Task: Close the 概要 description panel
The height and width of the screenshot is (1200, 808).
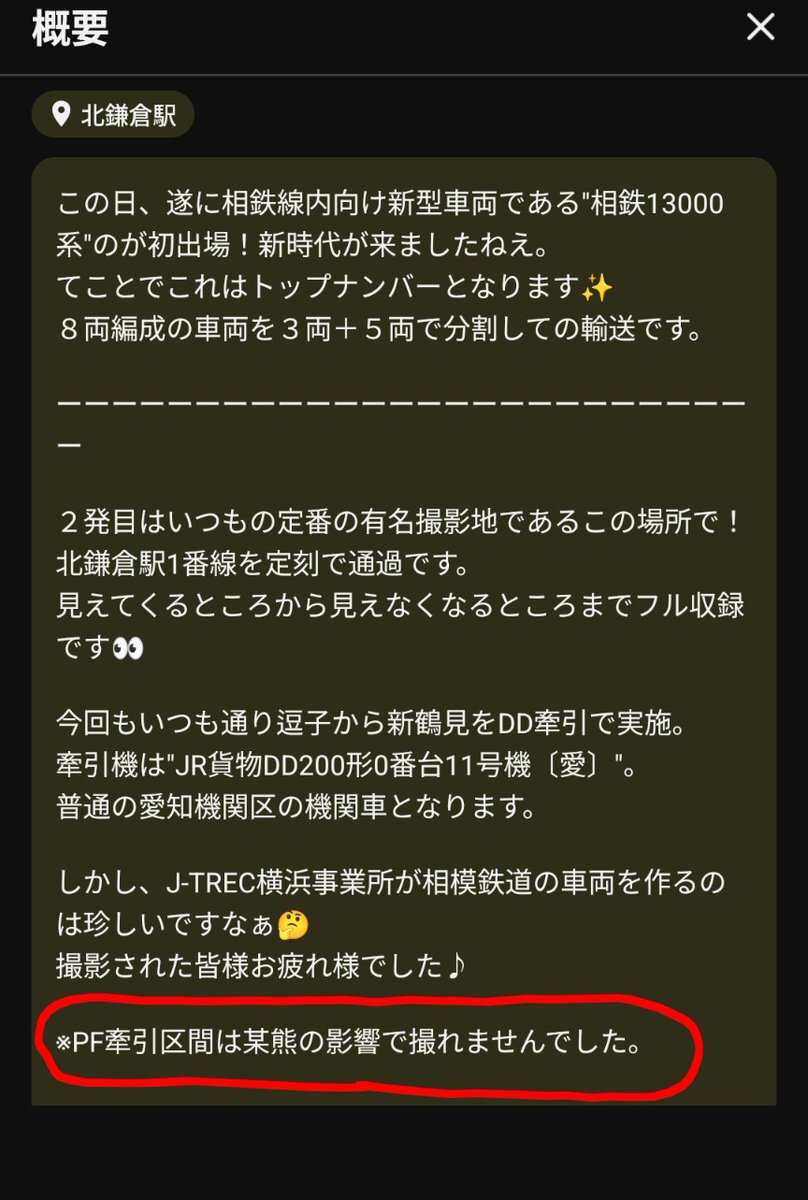Action: 761,27
